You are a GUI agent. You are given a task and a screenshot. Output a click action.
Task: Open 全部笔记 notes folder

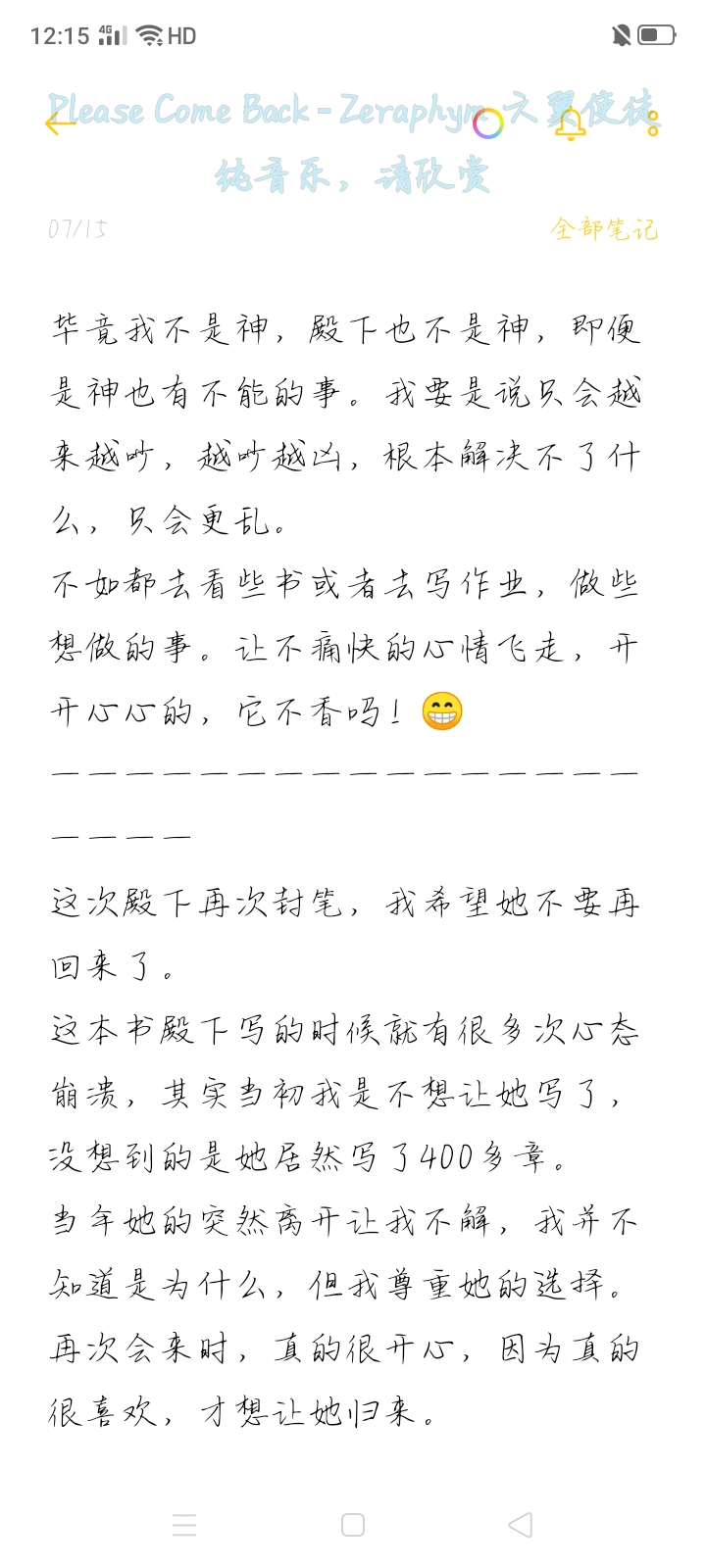point(604,229)
